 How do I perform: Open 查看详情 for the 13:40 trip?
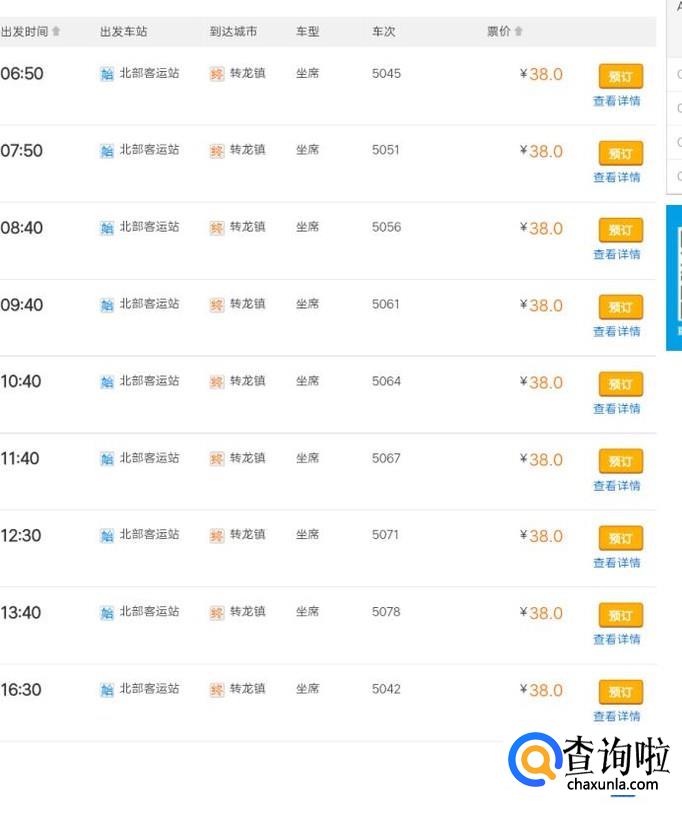[616, 640]
